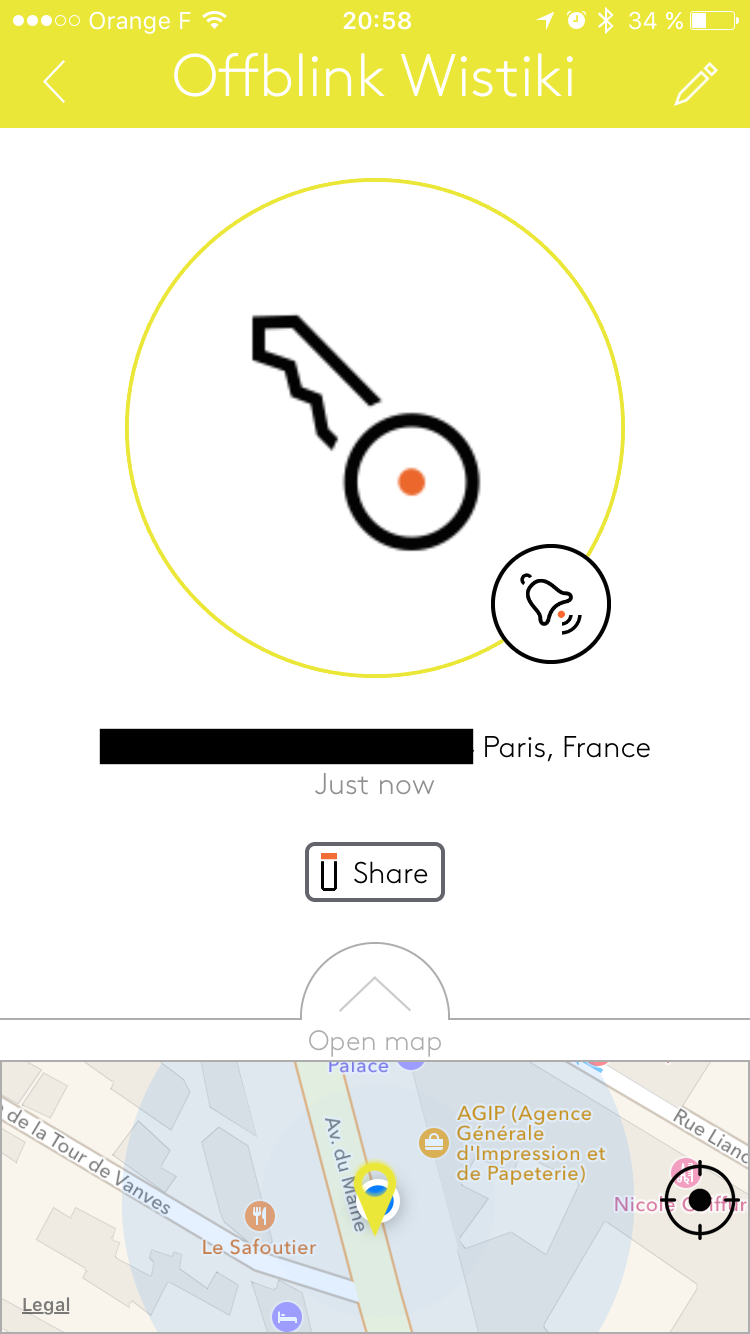Edit the Wistiki with the pencil icon

click(696, 83)
